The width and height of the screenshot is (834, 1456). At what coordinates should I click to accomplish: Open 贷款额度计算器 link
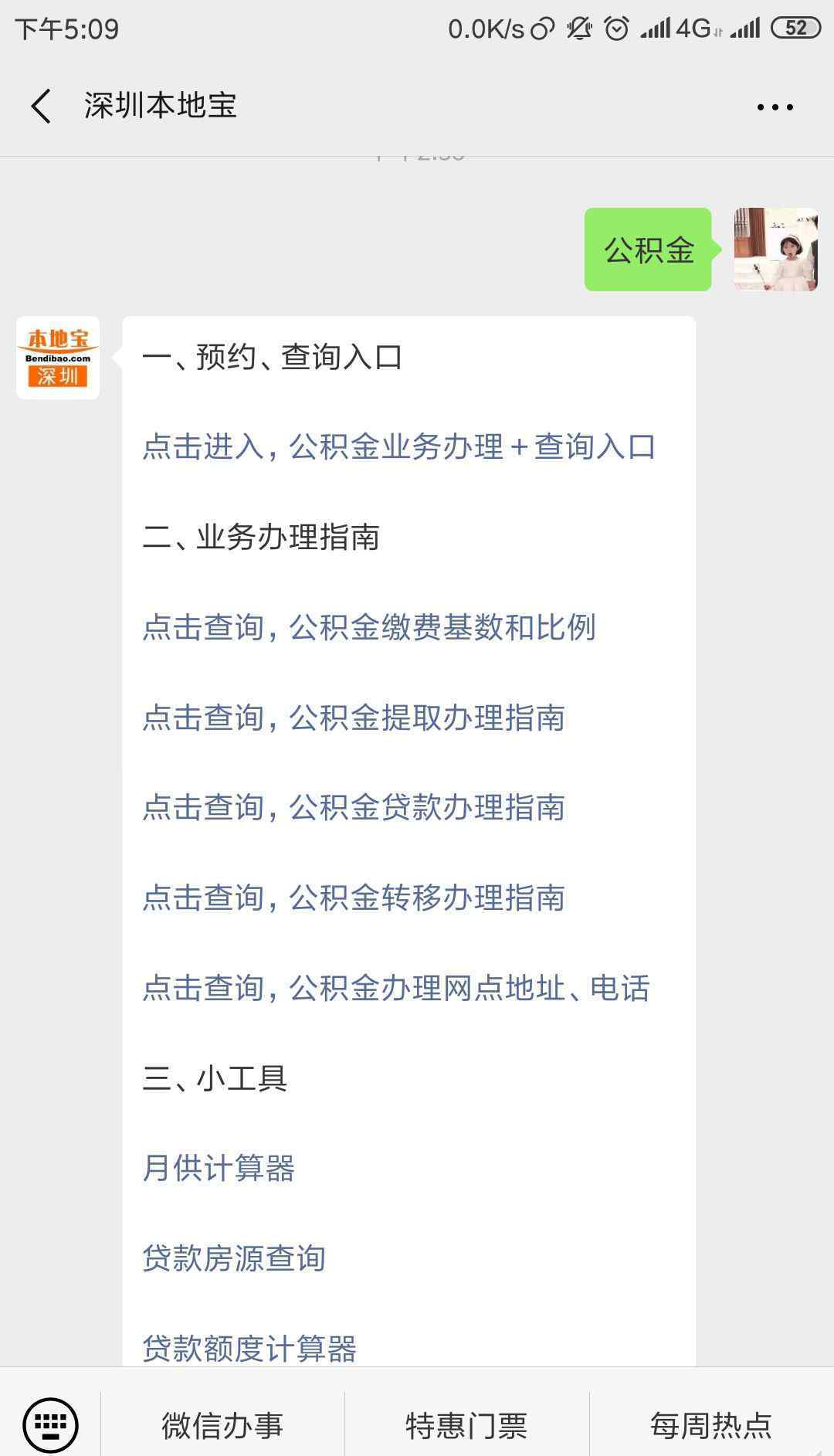[x=249, y=1349]
